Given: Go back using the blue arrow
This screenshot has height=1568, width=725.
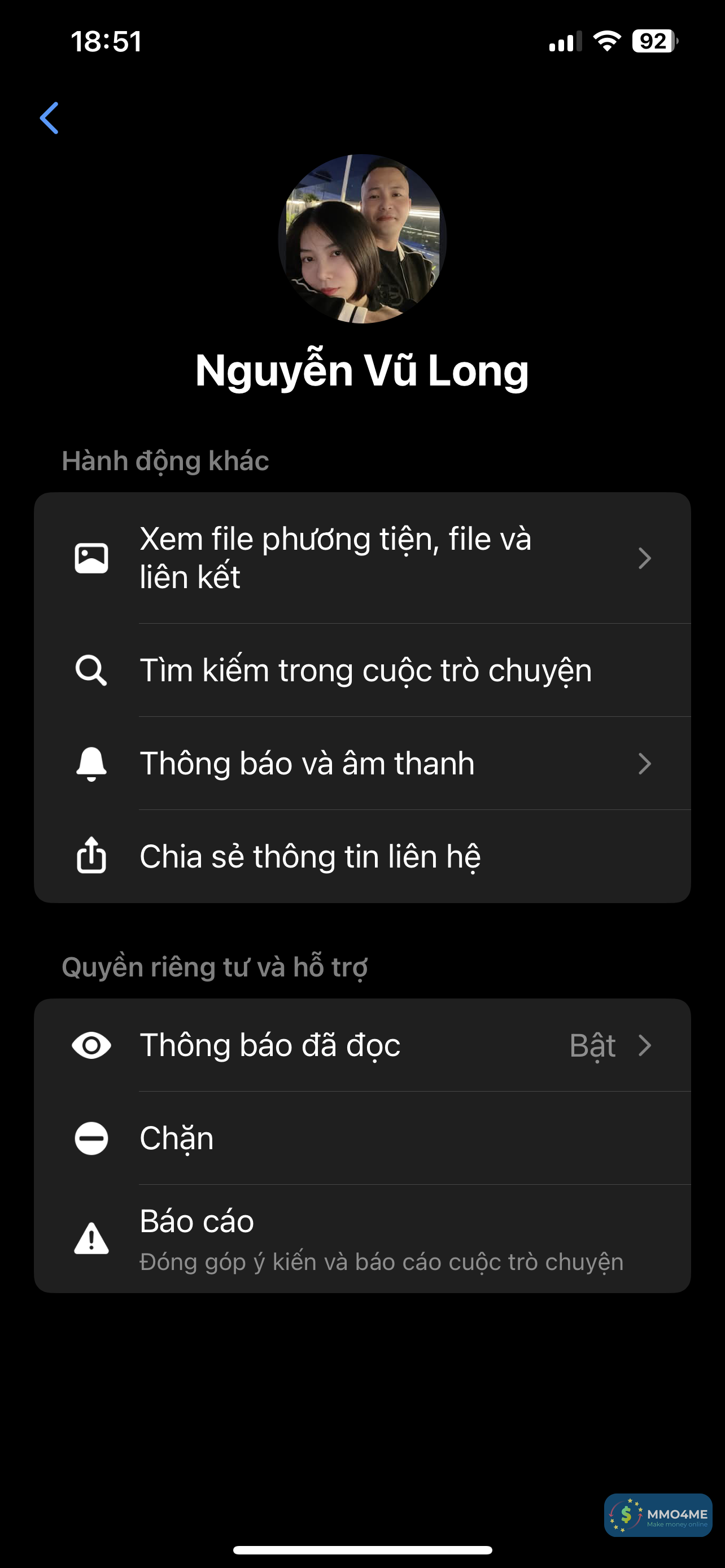Looking at the screenshot, I should pos(49,117).
